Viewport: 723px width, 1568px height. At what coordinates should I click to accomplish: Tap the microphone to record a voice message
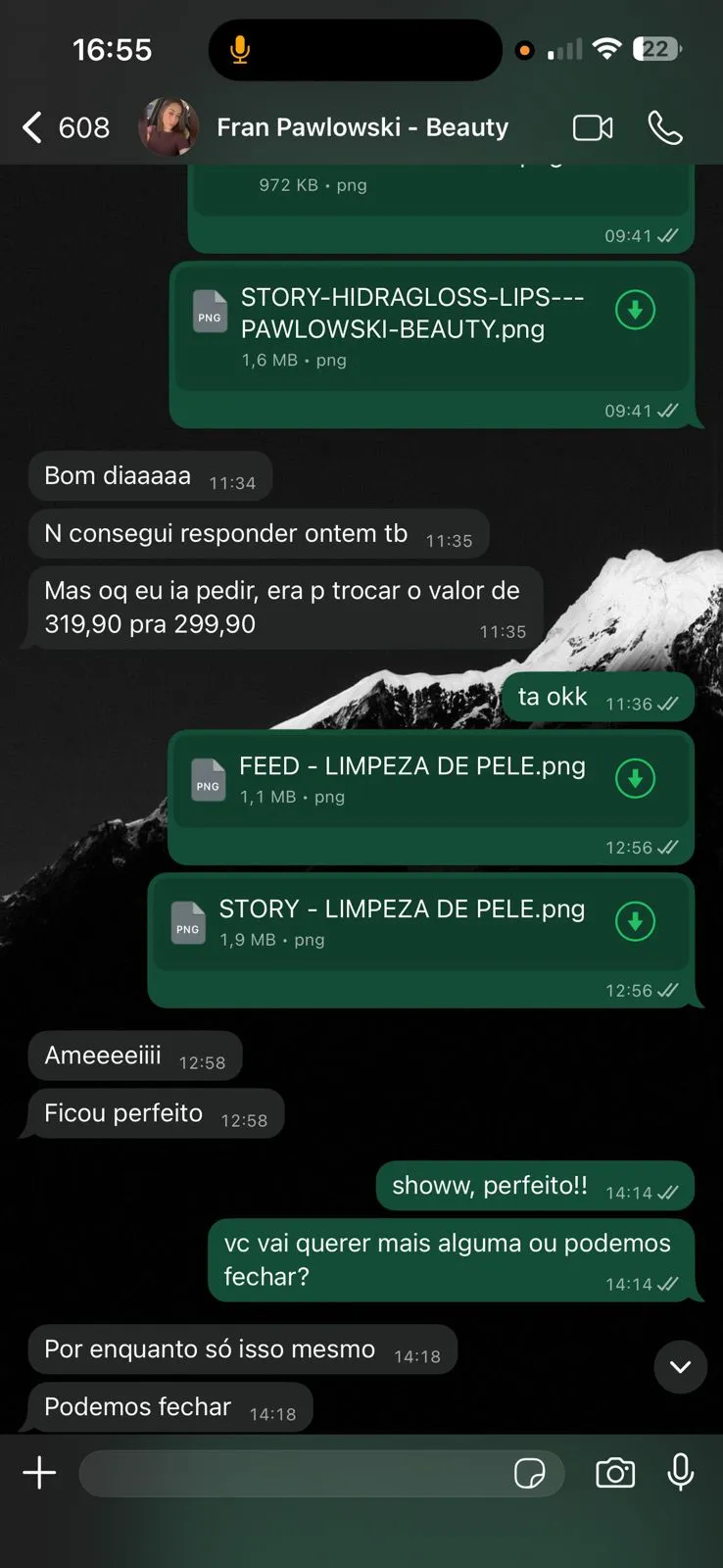click(680, 1472)
